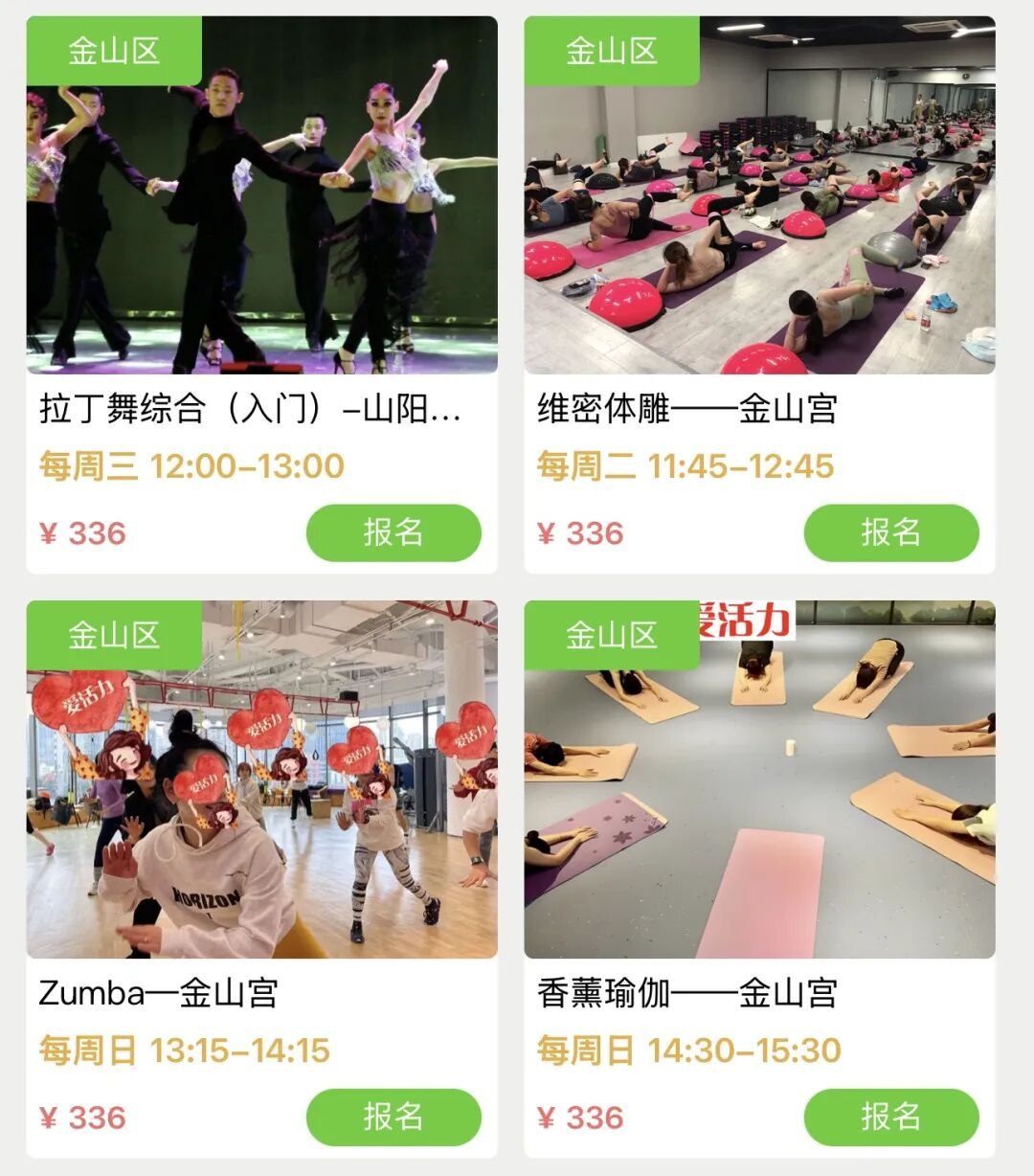
Task: Select 报名 for the 香薰瑜伽 class
Action: point(890,1117)
